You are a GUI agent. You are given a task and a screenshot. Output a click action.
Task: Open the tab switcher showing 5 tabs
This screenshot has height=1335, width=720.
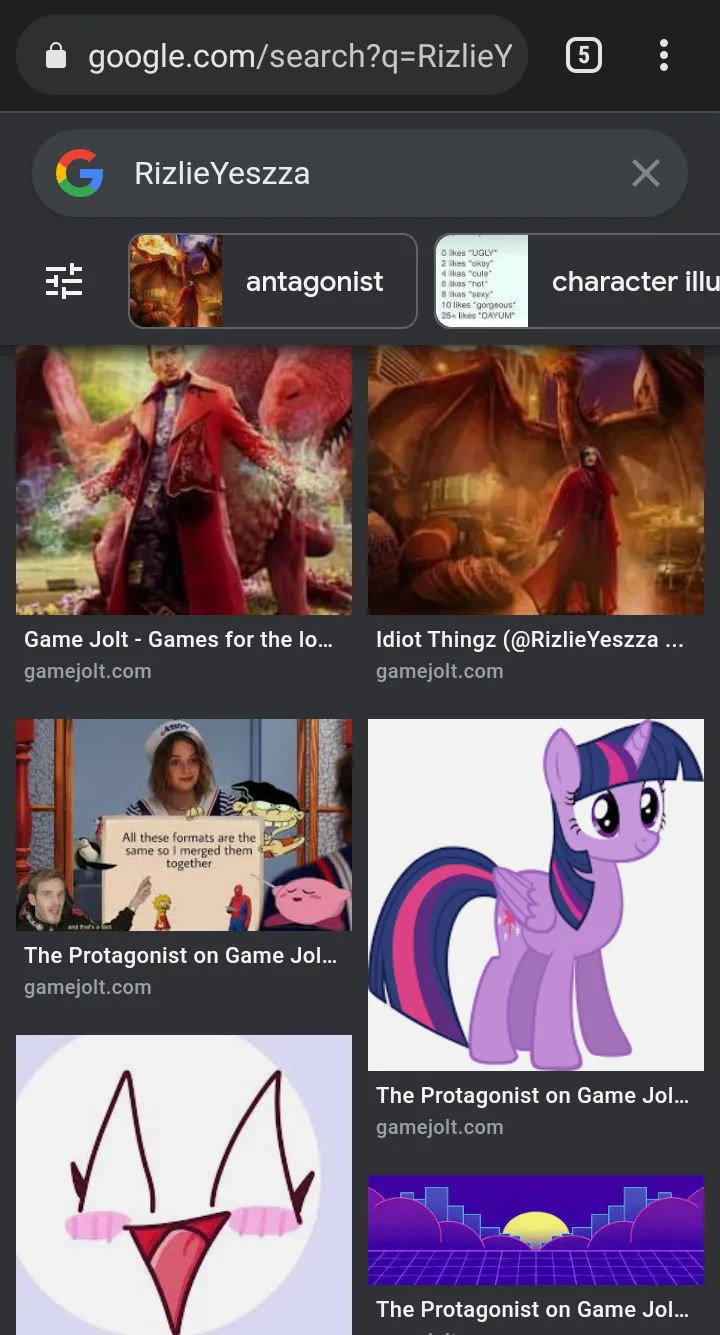click(x=584, y=55)
